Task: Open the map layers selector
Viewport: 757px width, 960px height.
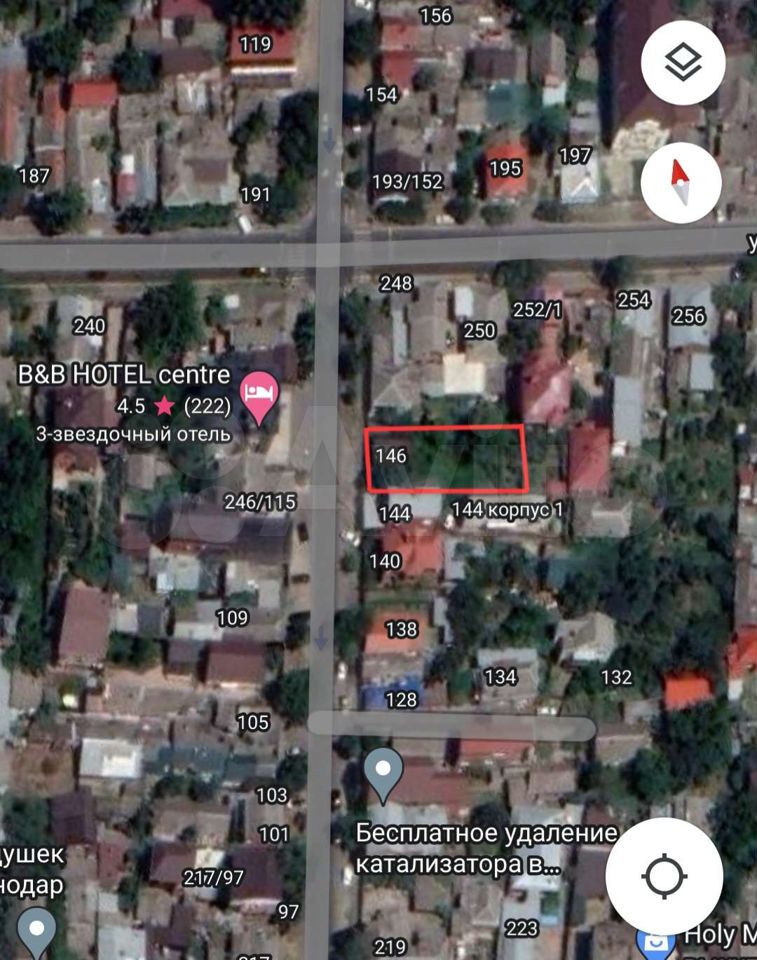Action: pyautogui.click(x=682, y=62)
